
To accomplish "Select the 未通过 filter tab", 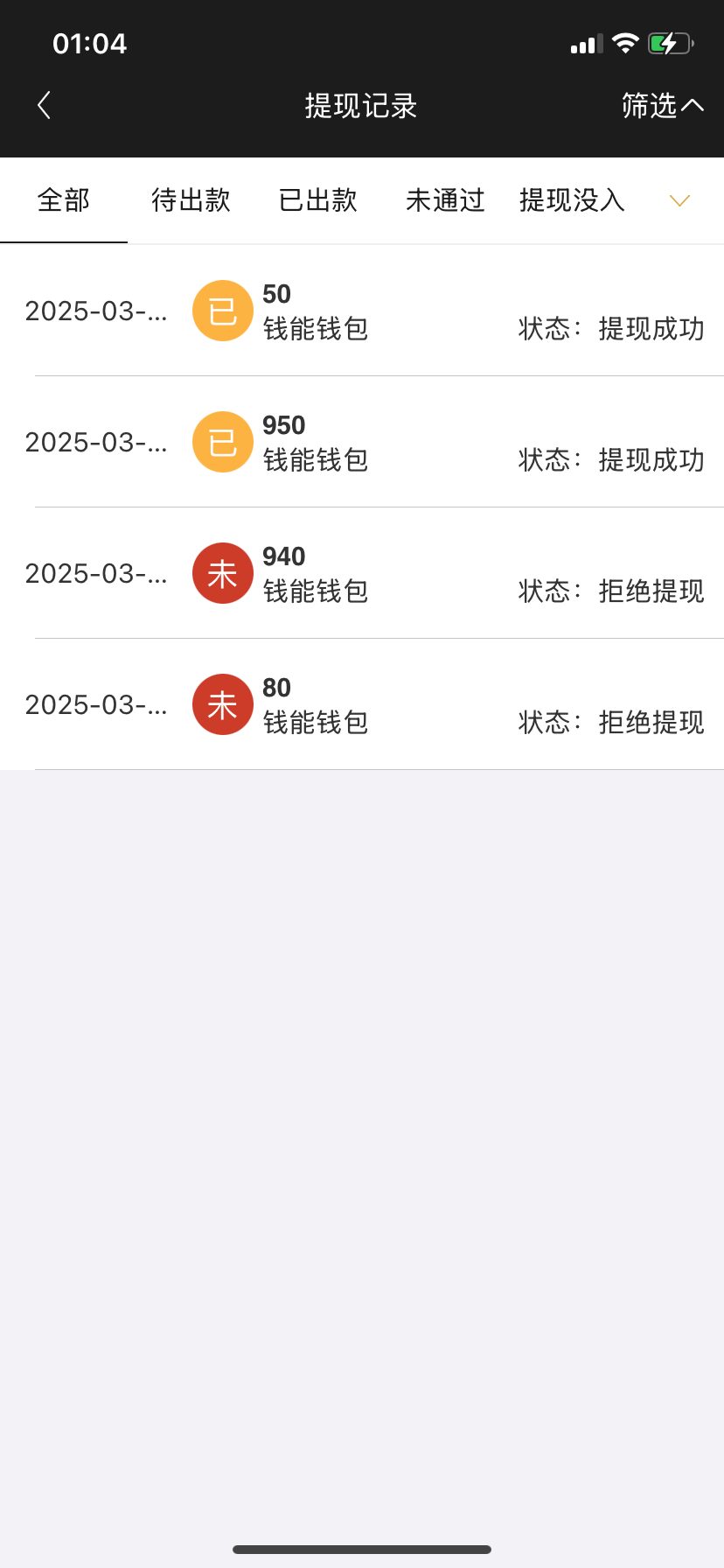I will (x=444, y=200).
